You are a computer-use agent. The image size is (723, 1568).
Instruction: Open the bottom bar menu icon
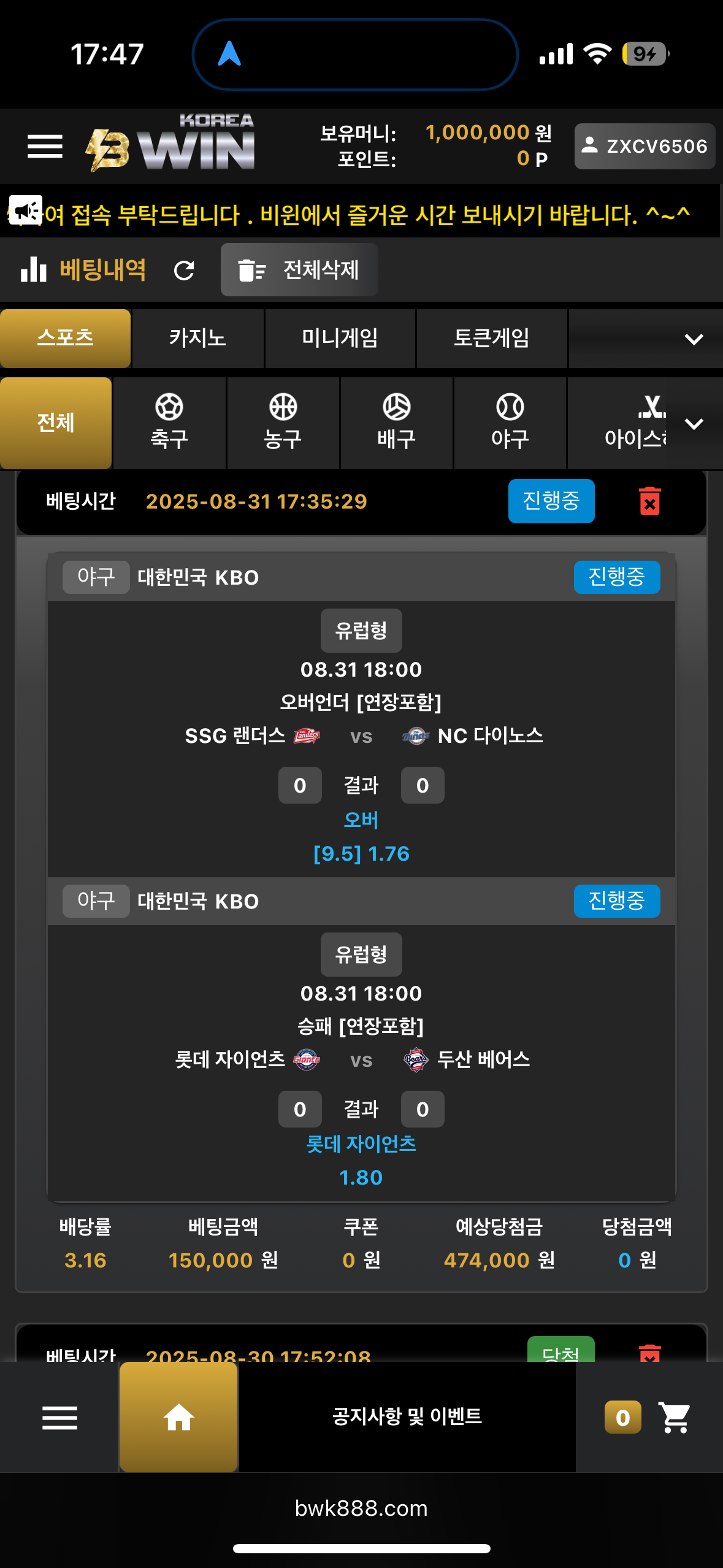(x=59, y=1418)
